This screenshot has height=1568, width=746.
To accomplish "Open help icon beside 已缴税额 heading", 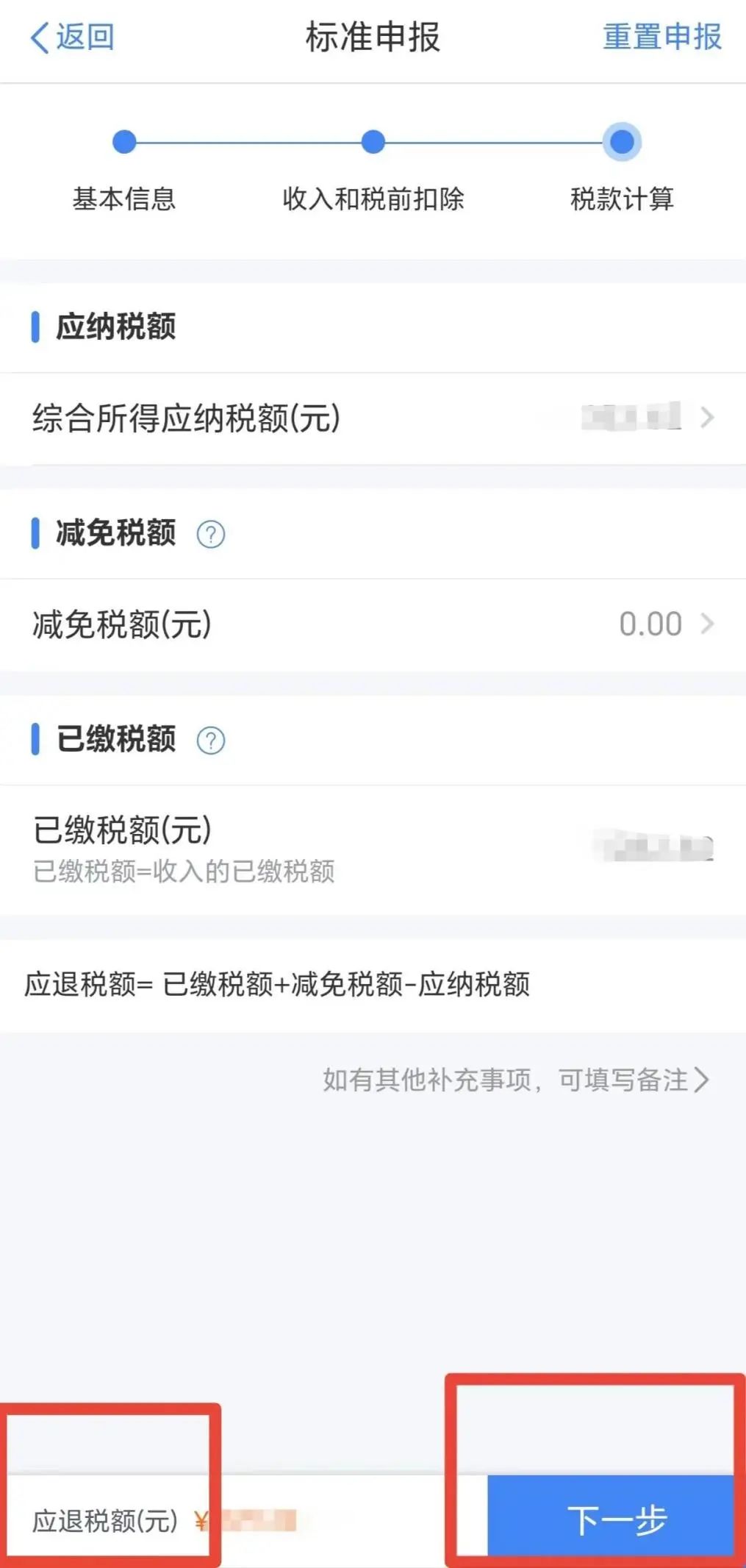I will coord(211,741).
